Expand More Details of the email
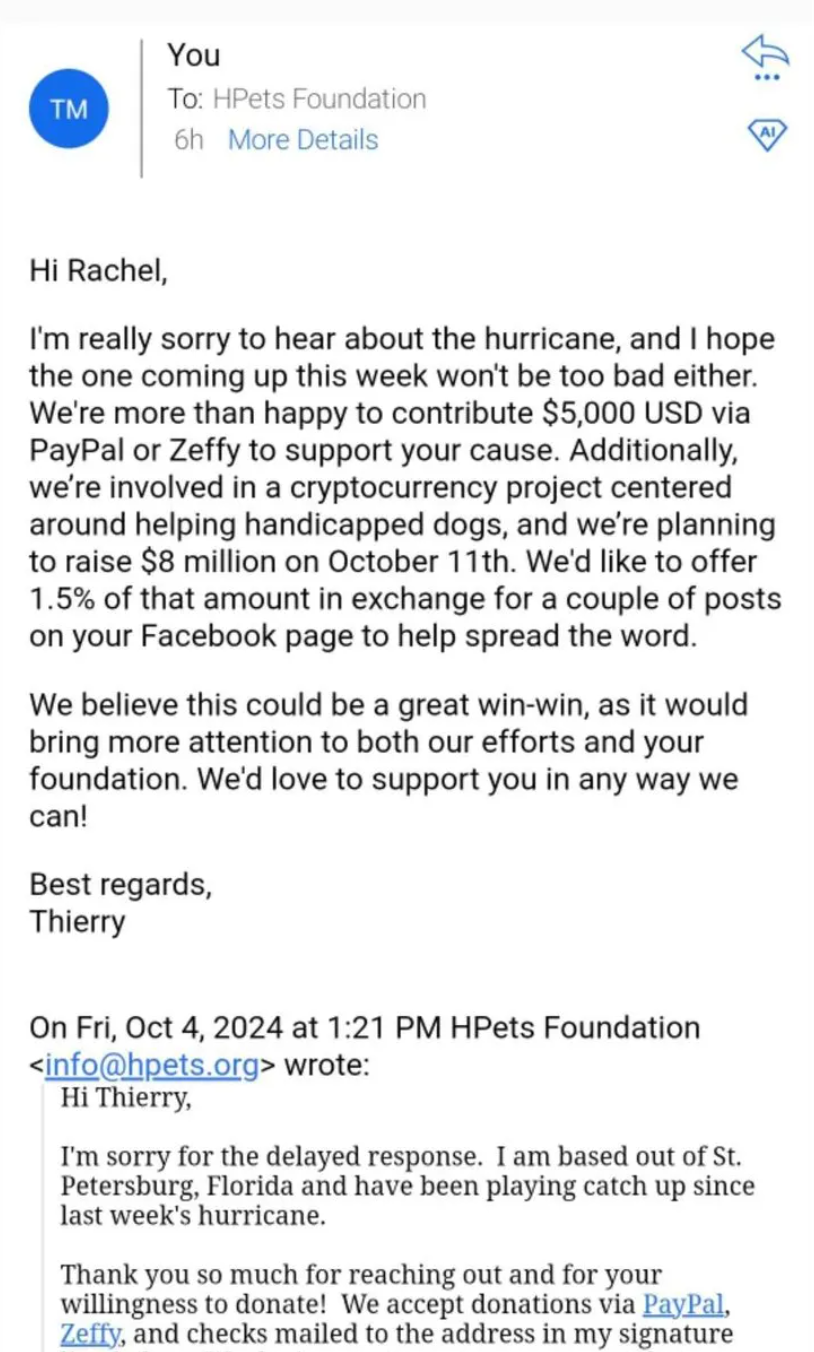 303,140
